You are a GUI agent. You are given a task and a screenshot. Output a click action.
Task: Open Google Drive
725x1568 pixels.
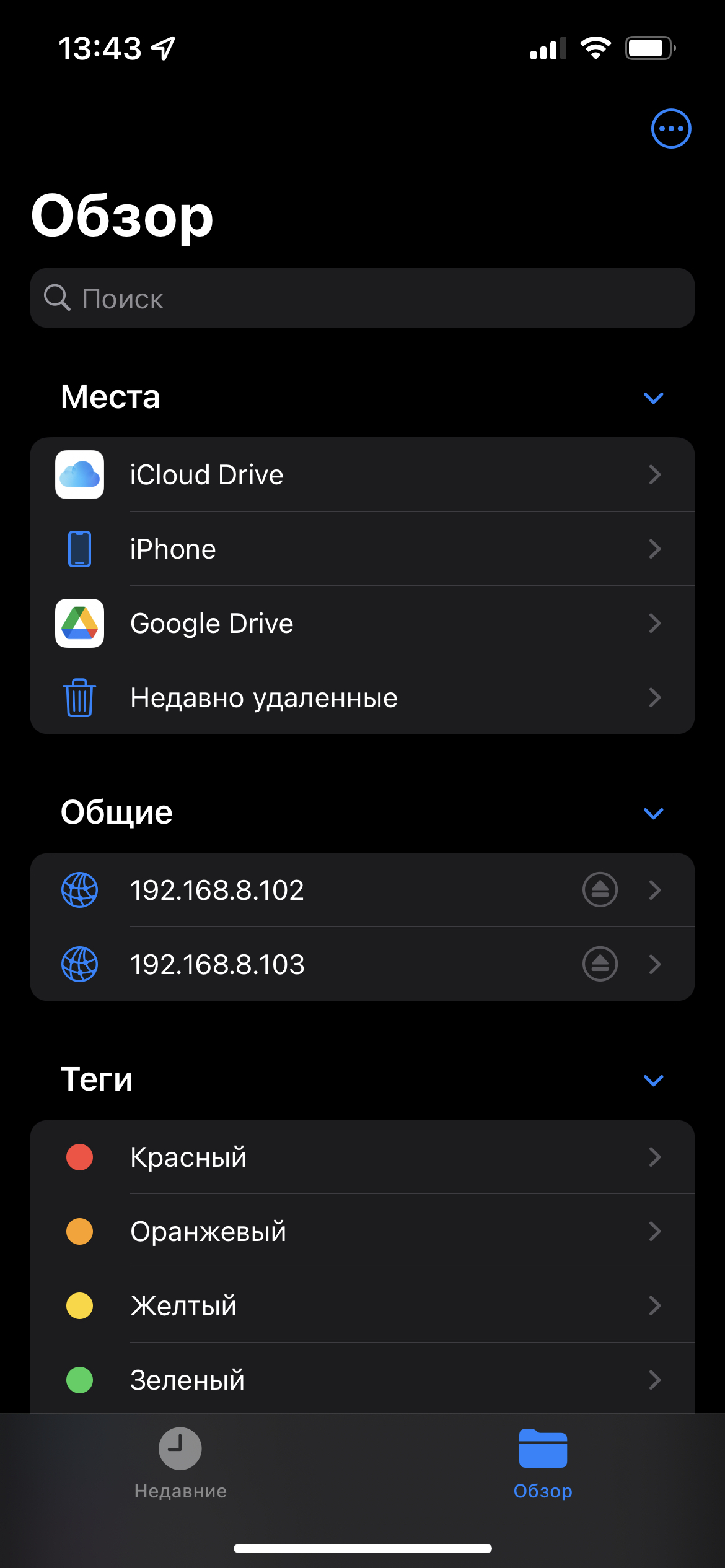362,623
